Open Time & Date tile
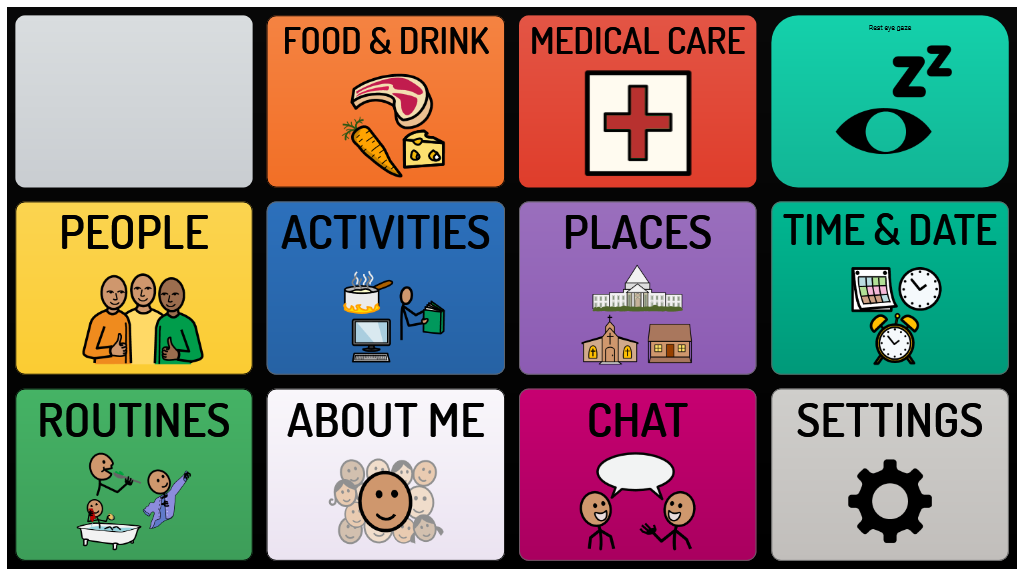The image size is (1024, 576). tap(890, 288)
